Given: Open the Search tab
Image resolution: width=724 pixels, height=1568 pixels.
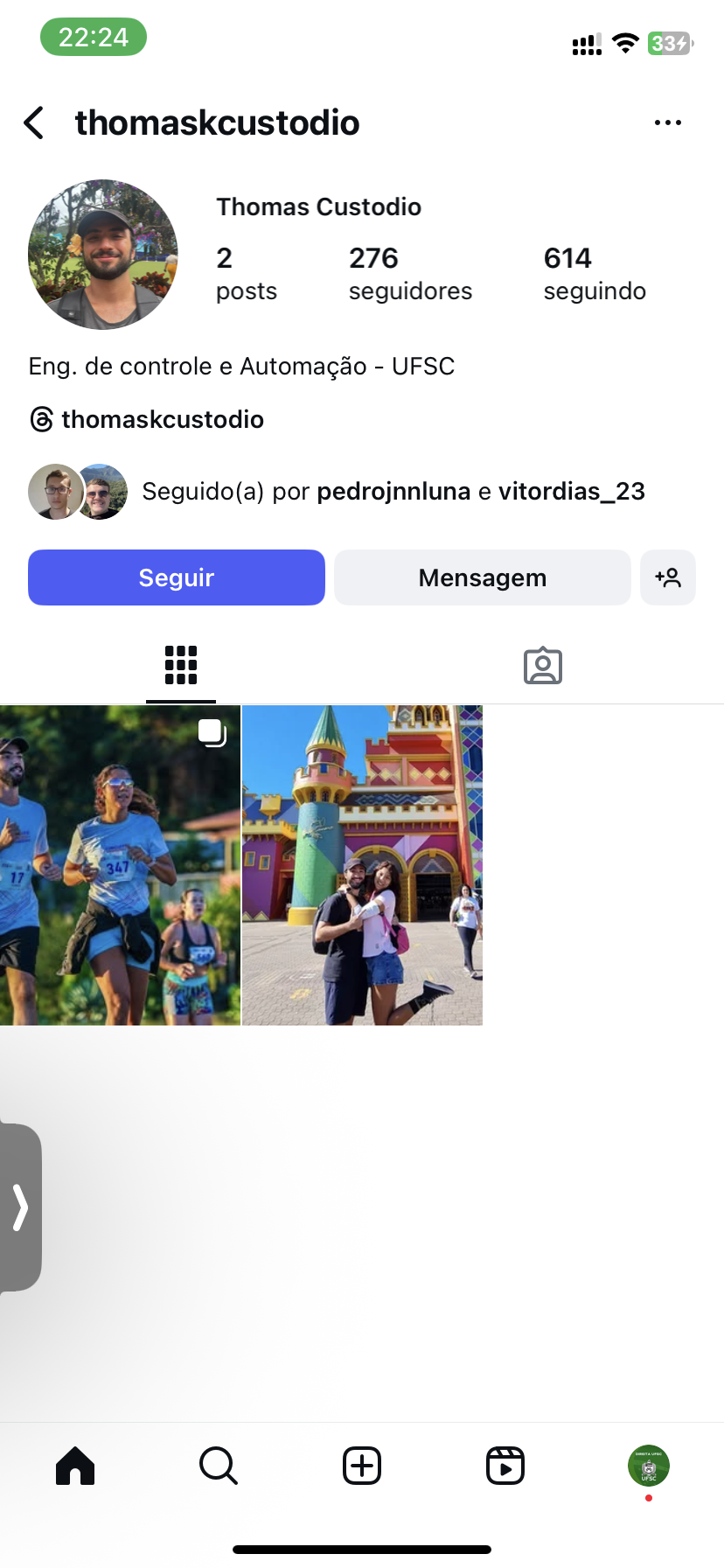Looking at the screenshot, I should coord(219,1466).
